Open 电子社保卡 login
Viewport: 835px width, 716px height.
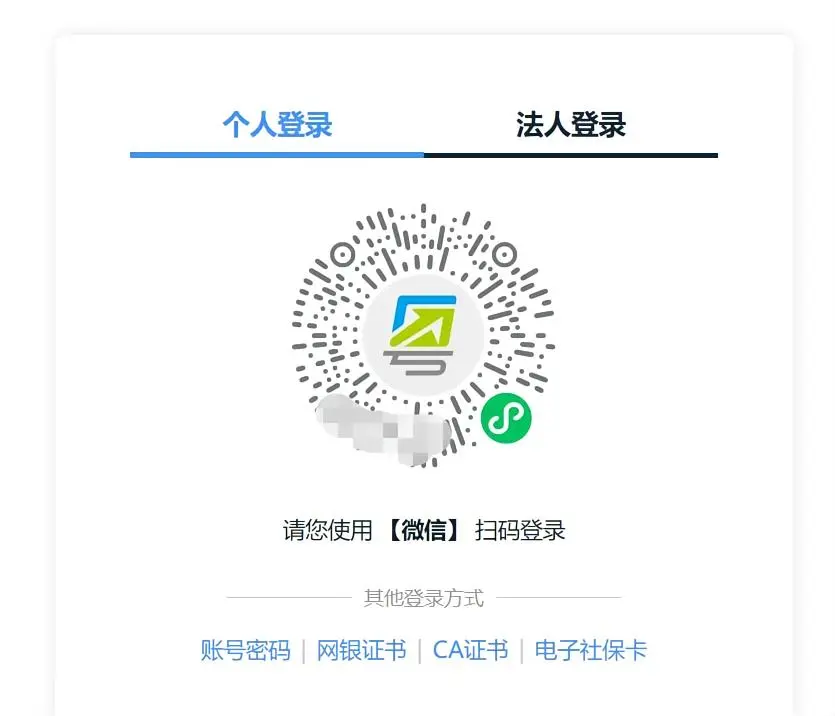pos(590,651)
